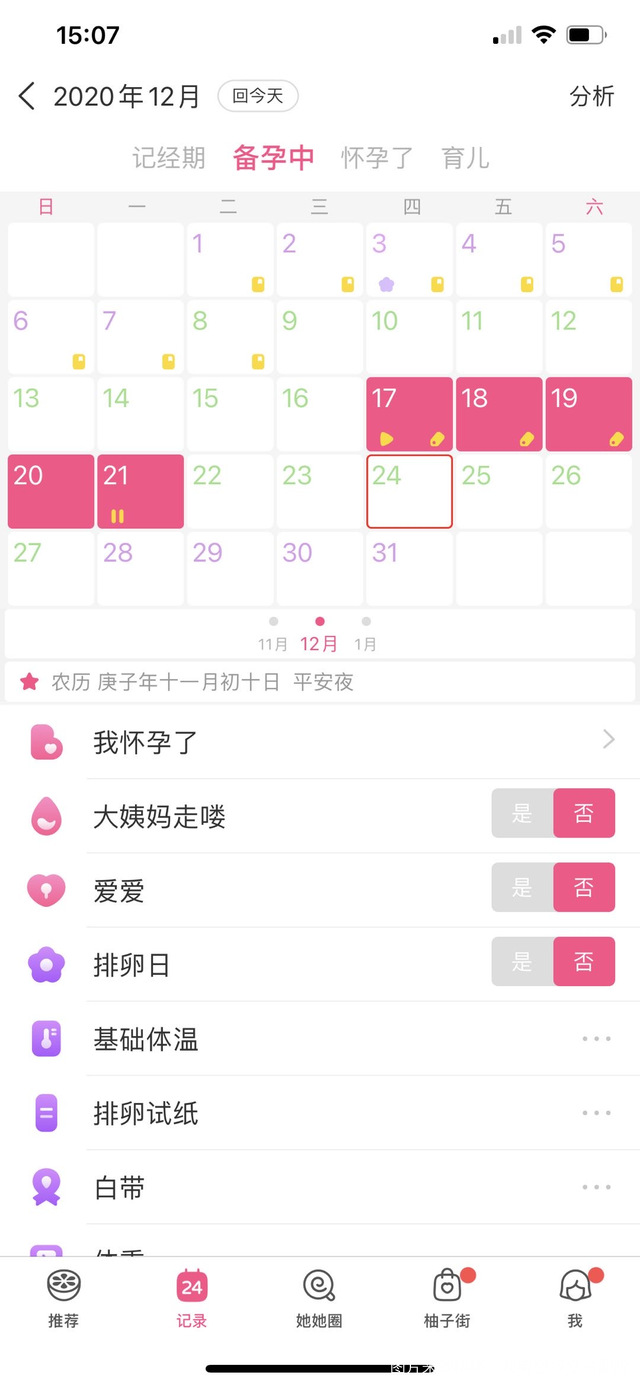
Task: Set 排卵日 to 是
Action: pyautogui.click(x=522, y=962)
